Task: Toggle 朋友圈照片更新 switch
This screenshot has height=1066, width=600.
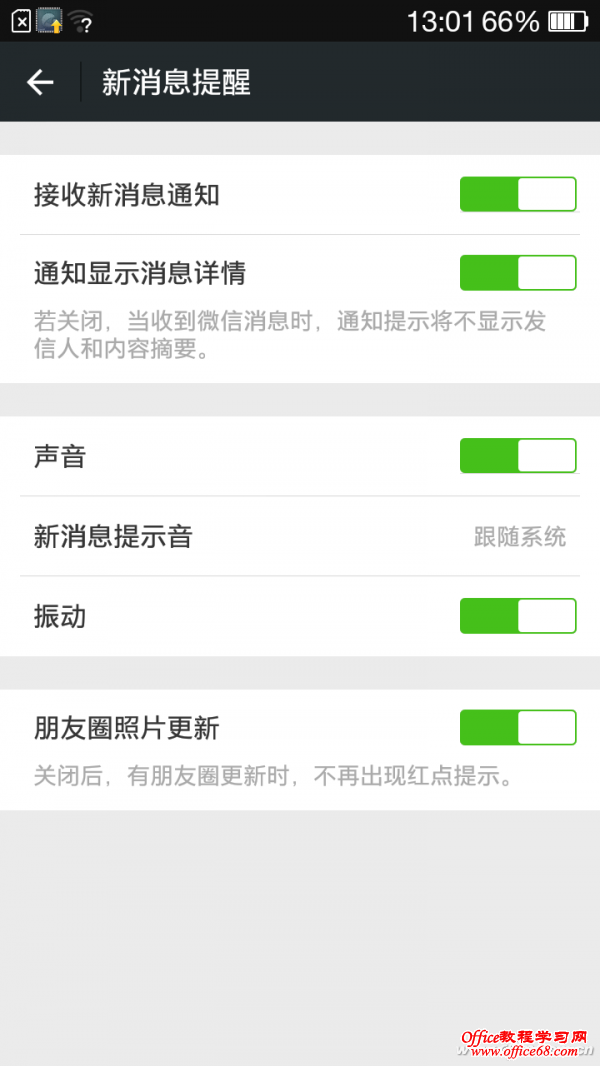Action: tap(518, 728)
